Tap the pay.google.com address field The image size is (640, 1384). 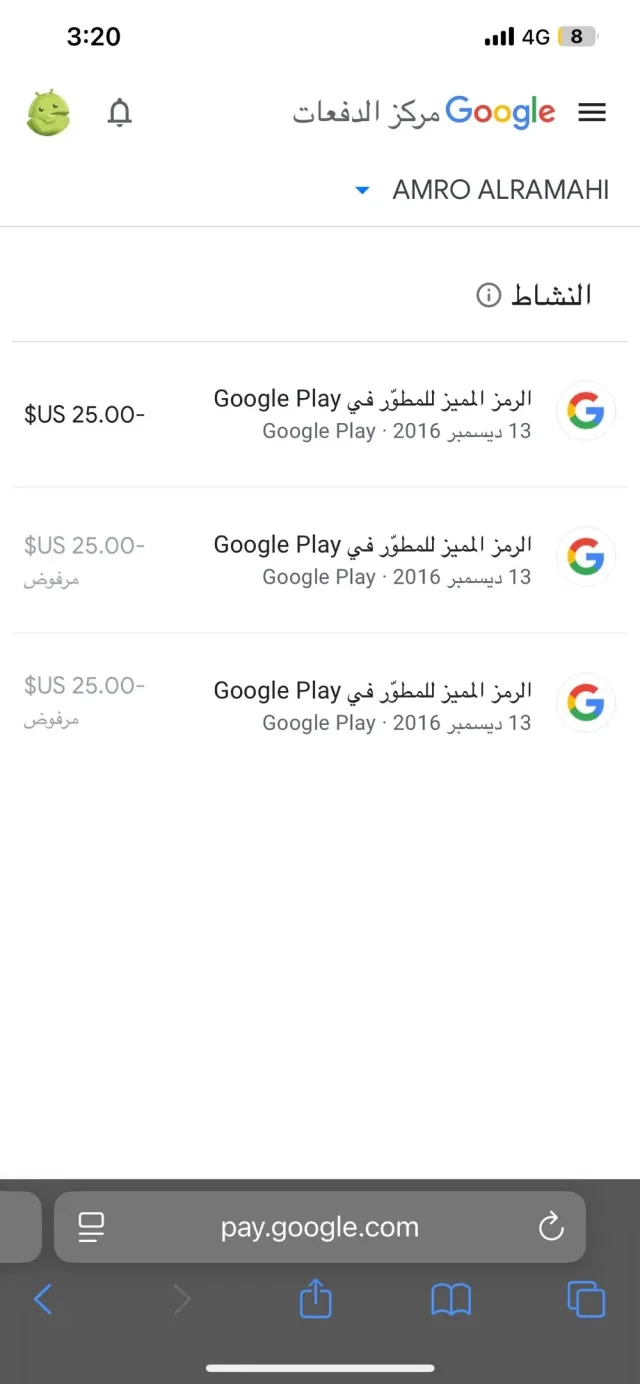click(x=320, y=1227)
